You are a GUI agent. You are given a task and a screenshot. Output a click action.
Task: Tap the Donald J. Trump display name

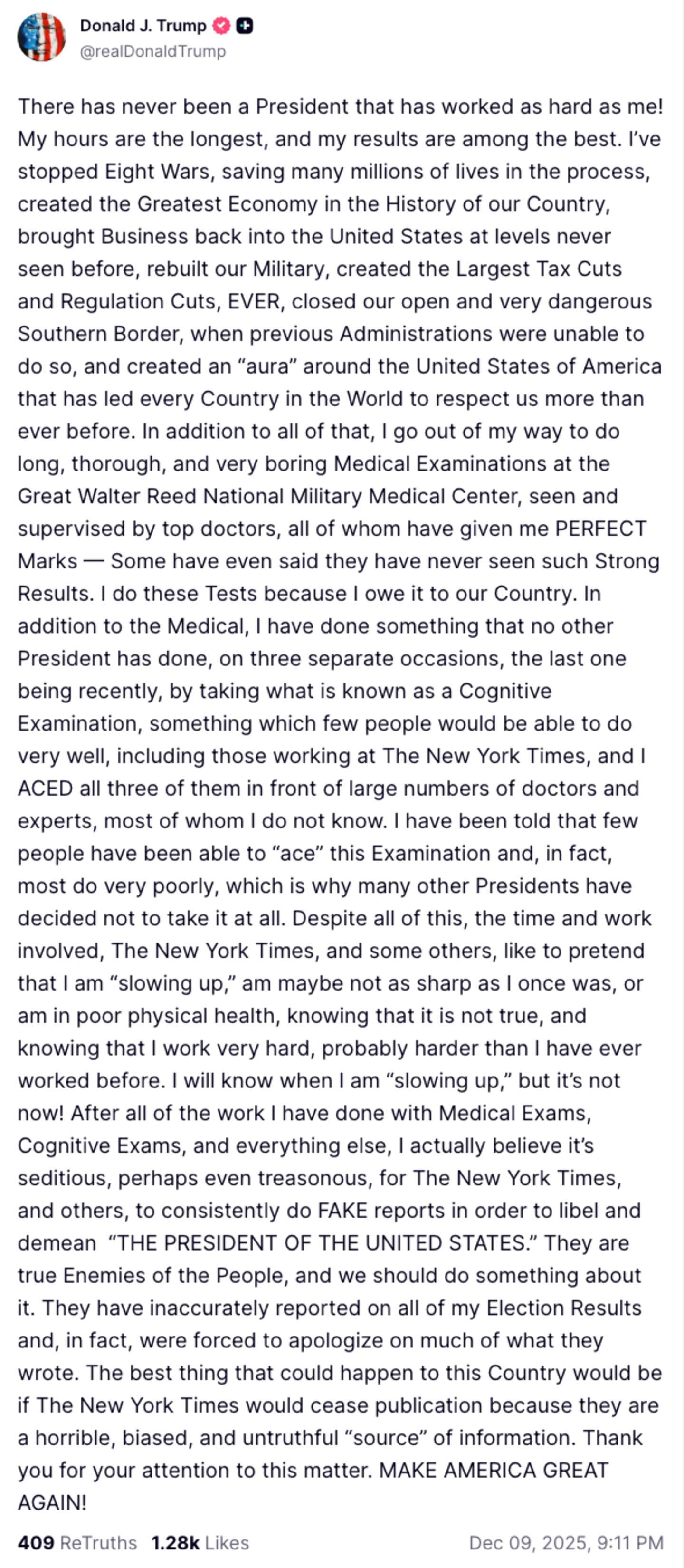[143, 26]
